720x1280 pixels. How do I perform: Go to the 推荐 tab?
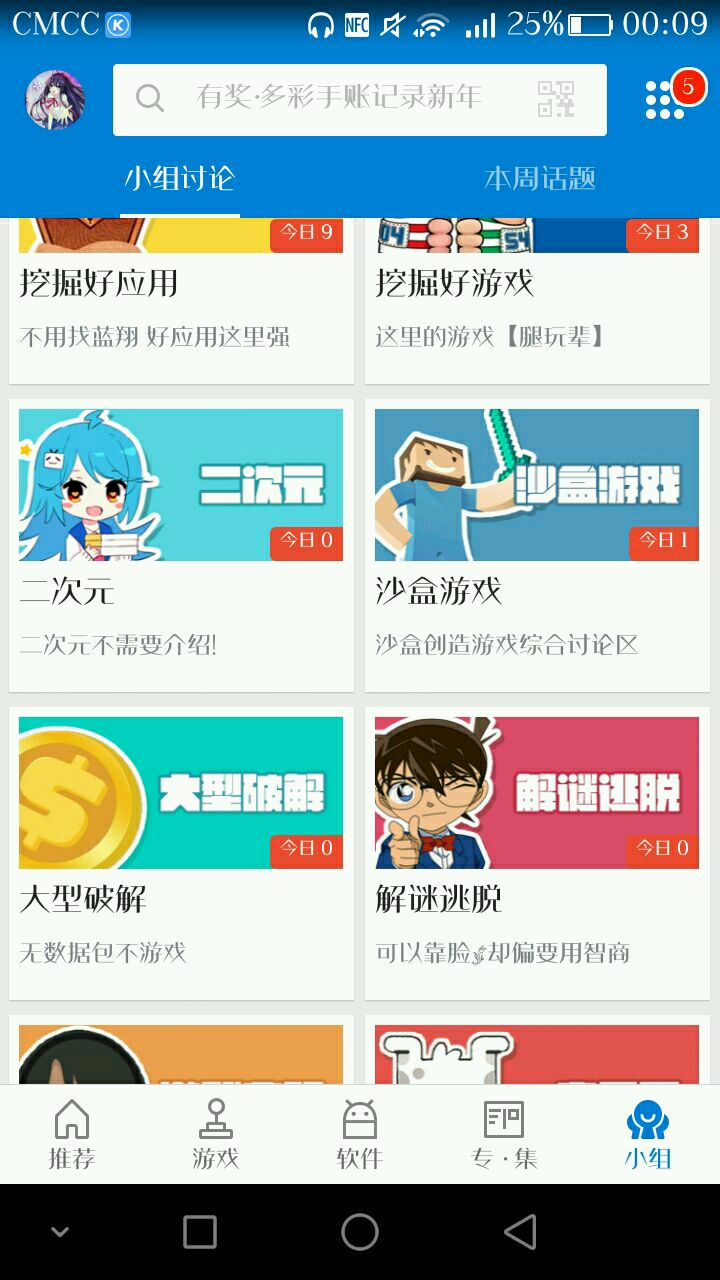(72, 1135)
